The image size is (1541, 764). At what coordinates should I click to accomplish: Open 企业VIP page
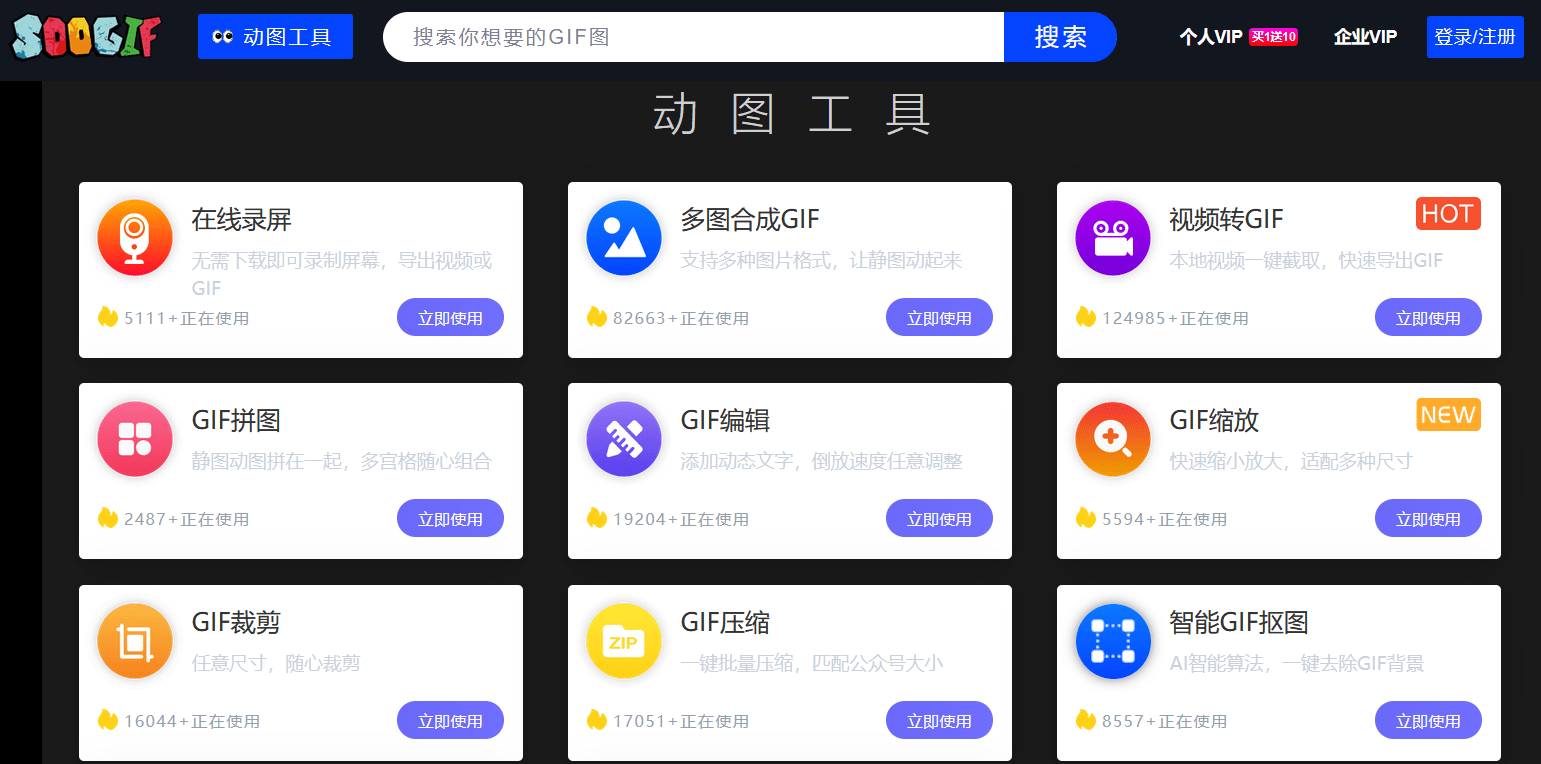(x=1365, y=37)
